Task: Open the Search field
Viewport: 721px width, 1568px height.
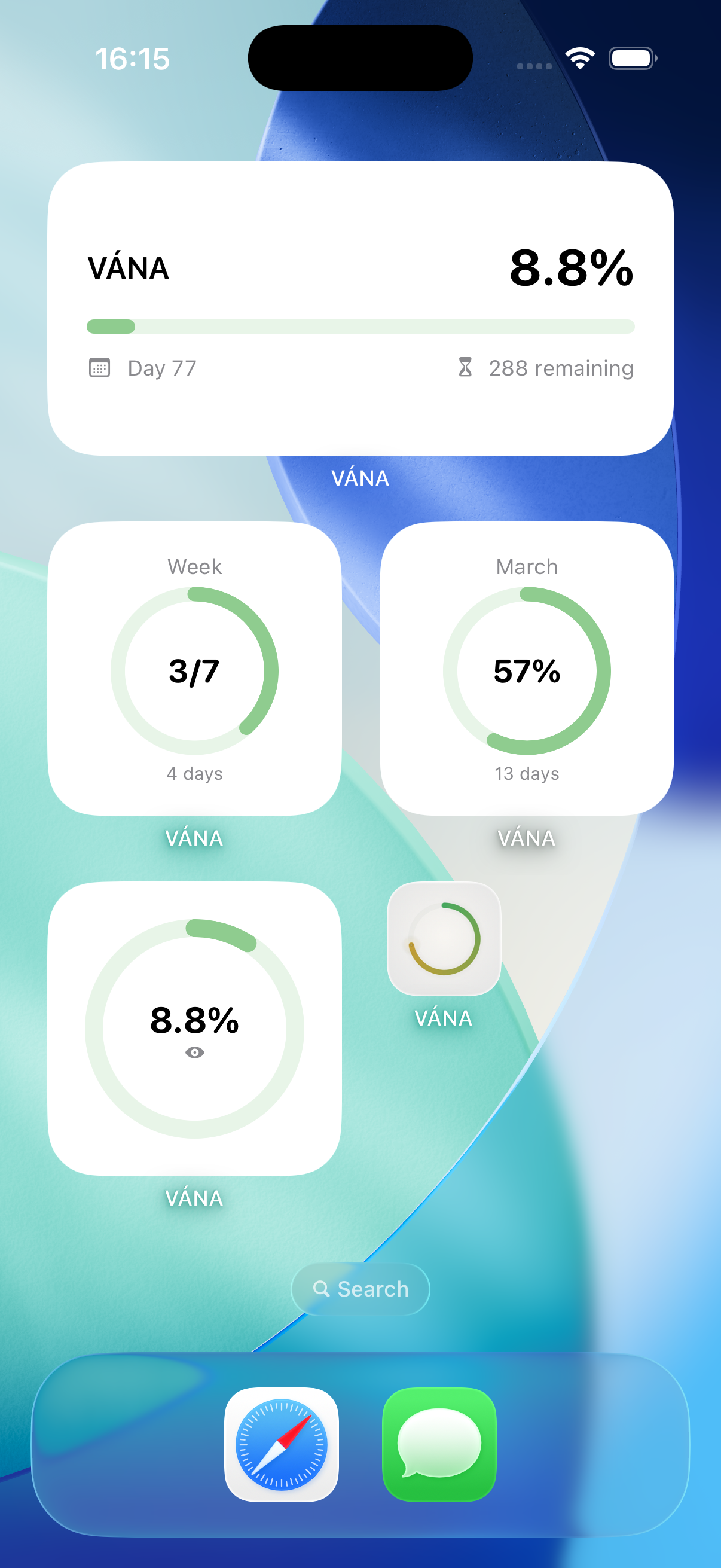Action: 360,1289
